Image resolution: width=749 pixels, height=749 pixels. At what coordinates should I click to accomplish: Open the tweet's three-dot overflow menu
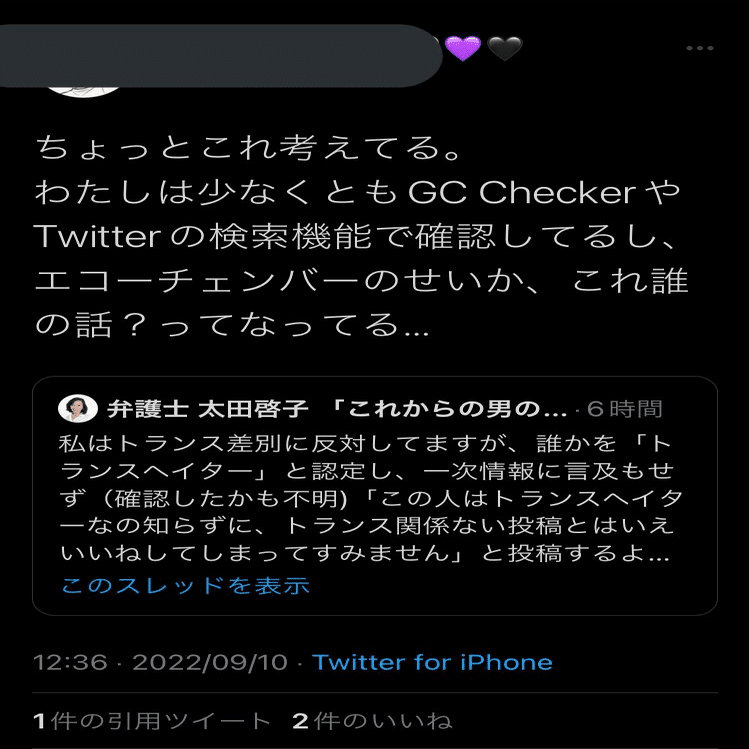click(x=699, y=48)
